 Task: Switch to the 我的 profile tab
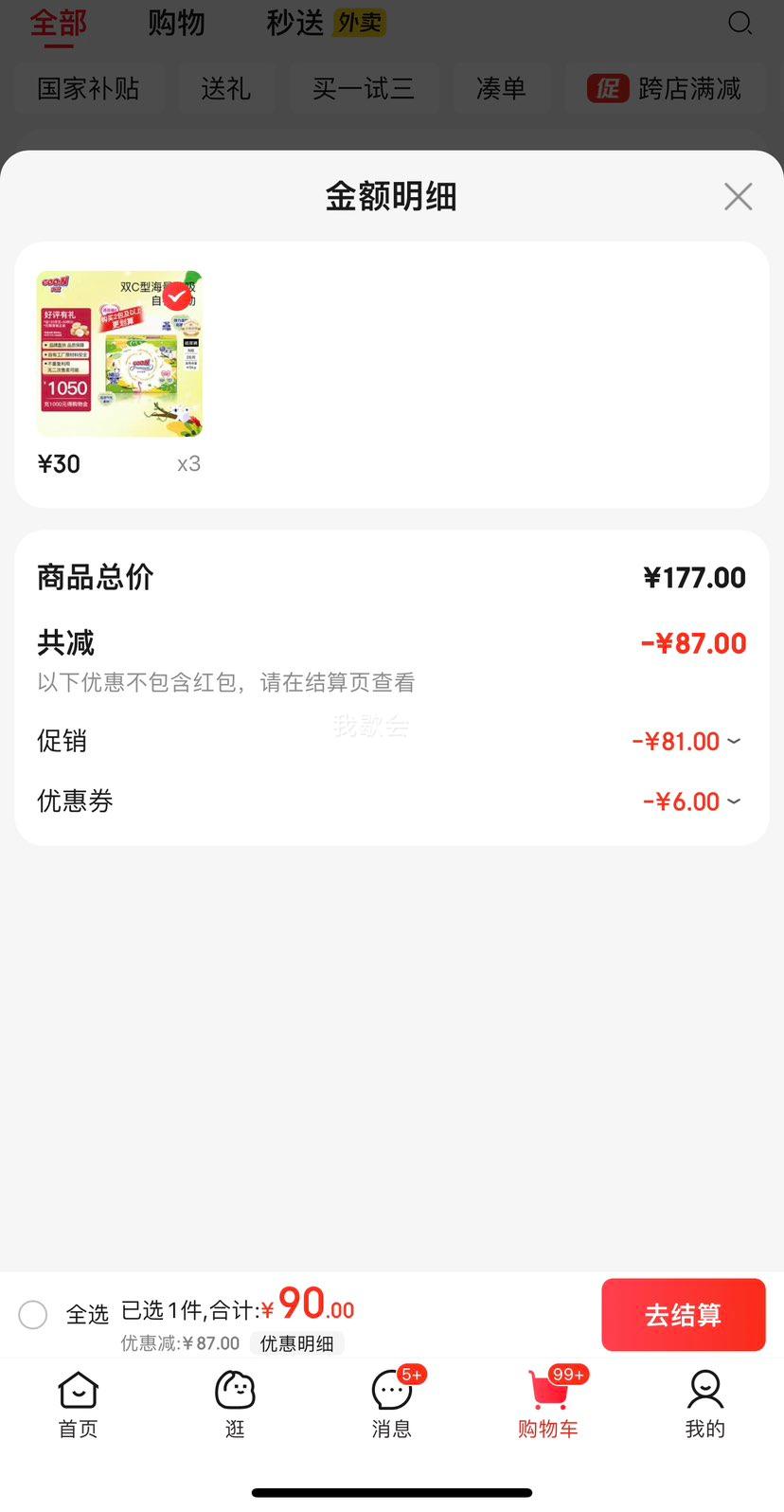coord(704,1404)
